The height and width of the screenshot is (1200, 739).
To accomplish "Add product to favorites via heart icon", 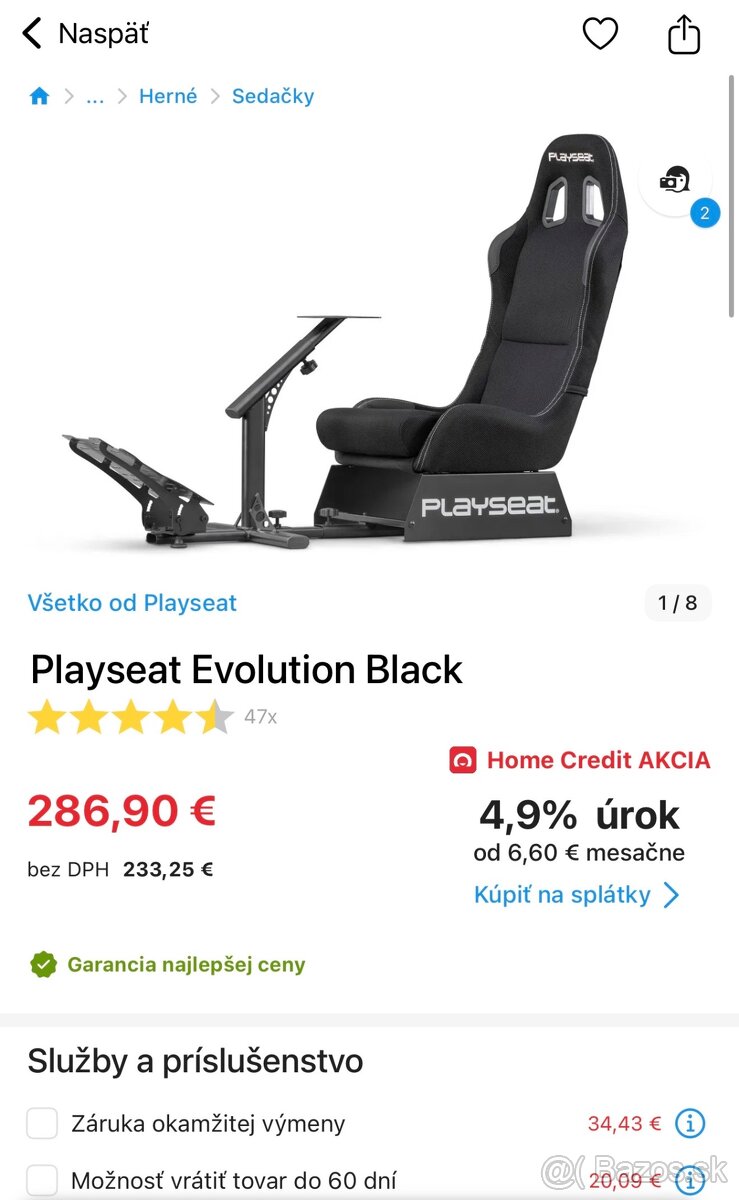I will coord(600,33).
